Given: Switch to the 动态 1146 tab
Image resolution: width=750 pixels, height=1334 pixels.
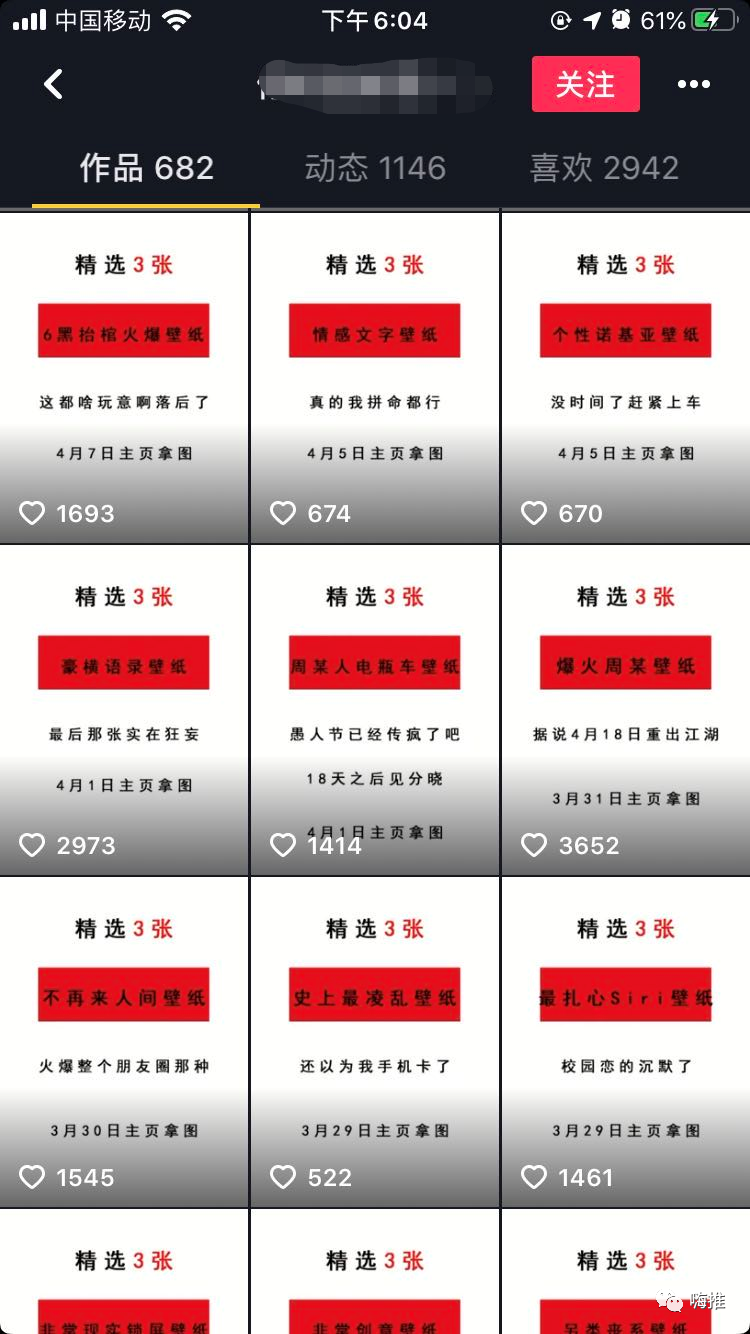Looking at the screenshot, I should pyautogui.click(x=375, y=168).
